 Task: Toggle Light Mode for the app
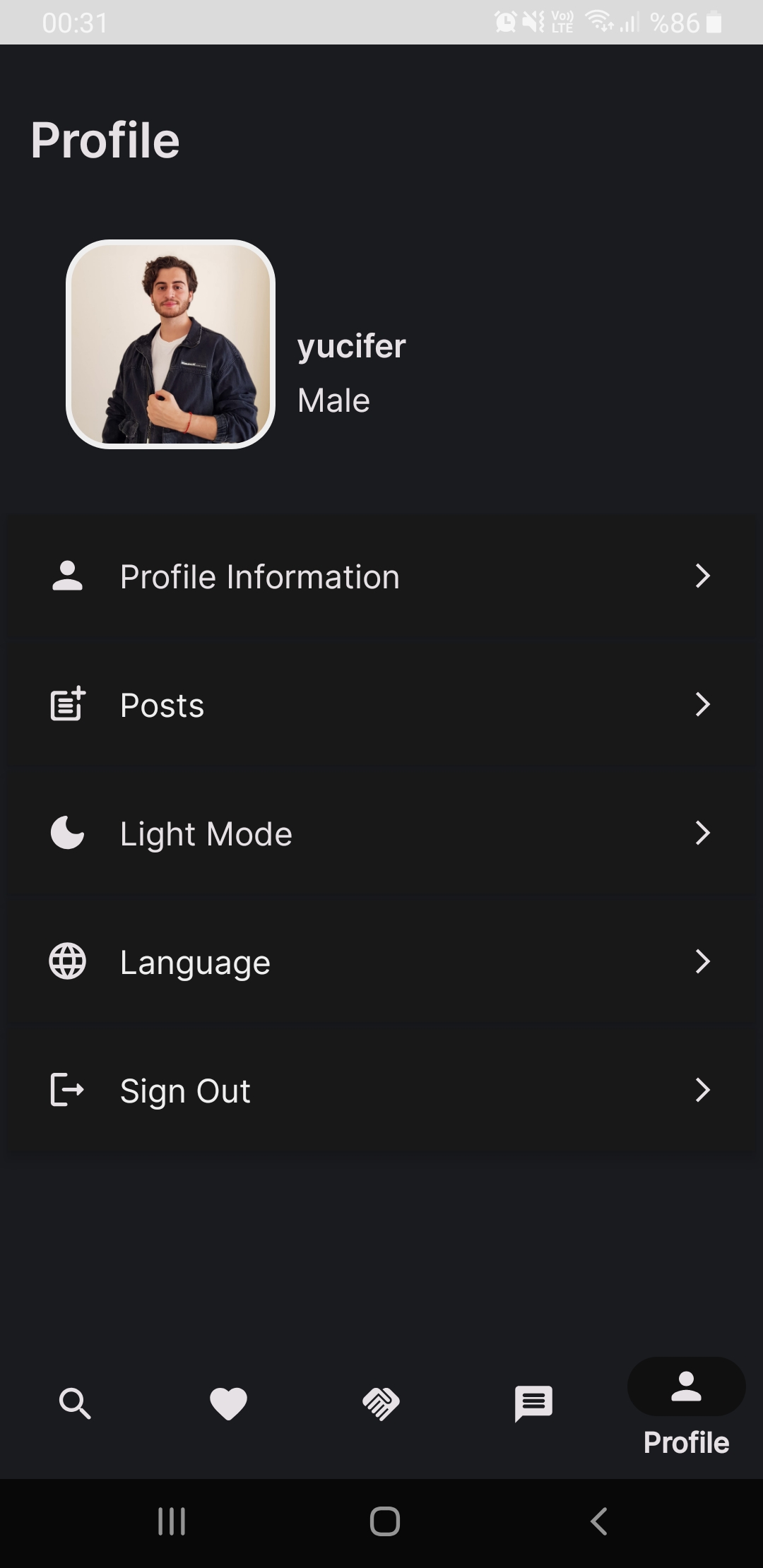tap(206, 833)
